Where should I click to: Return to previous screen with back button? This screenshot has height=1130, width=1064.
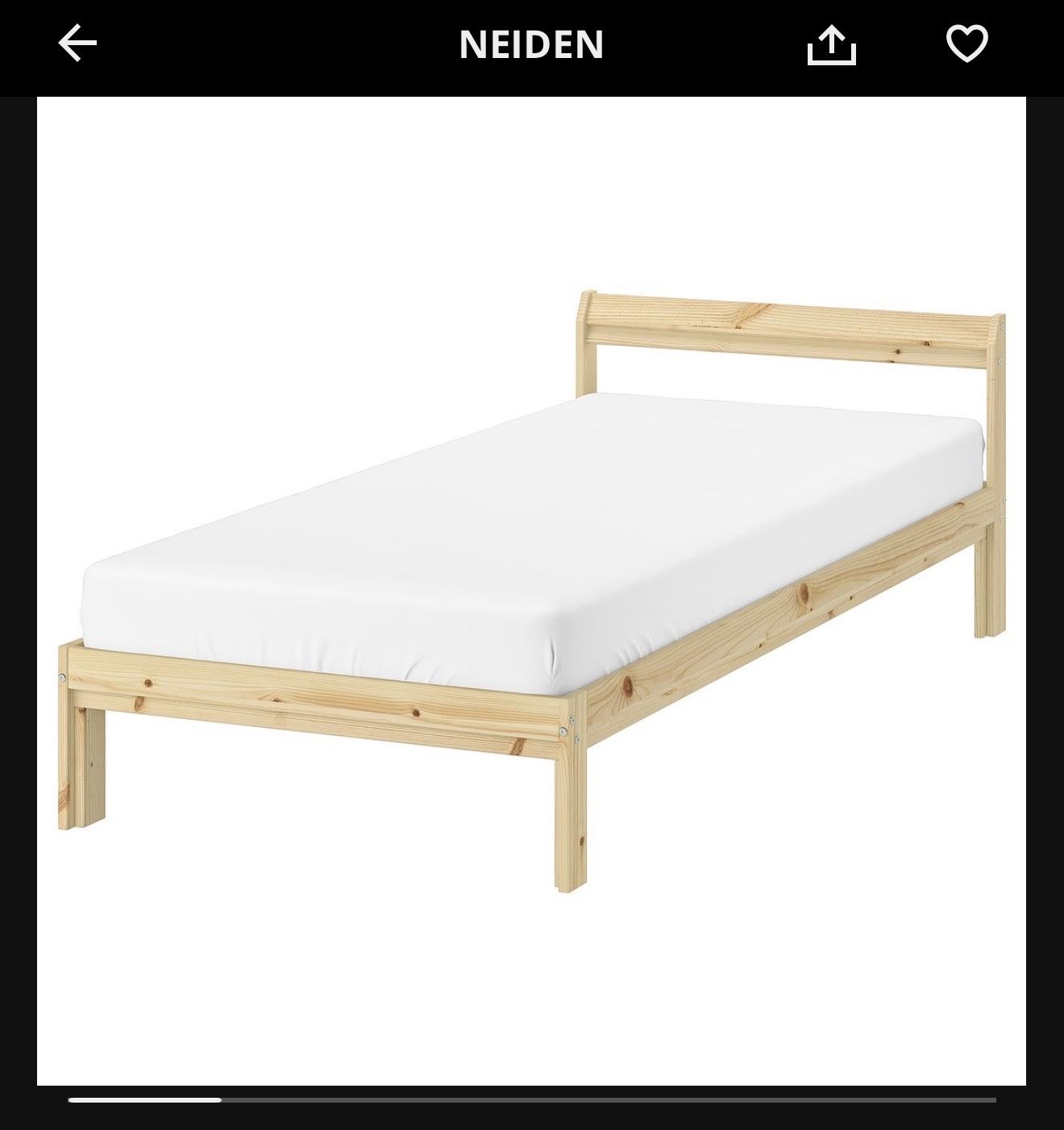click(76, 42)
